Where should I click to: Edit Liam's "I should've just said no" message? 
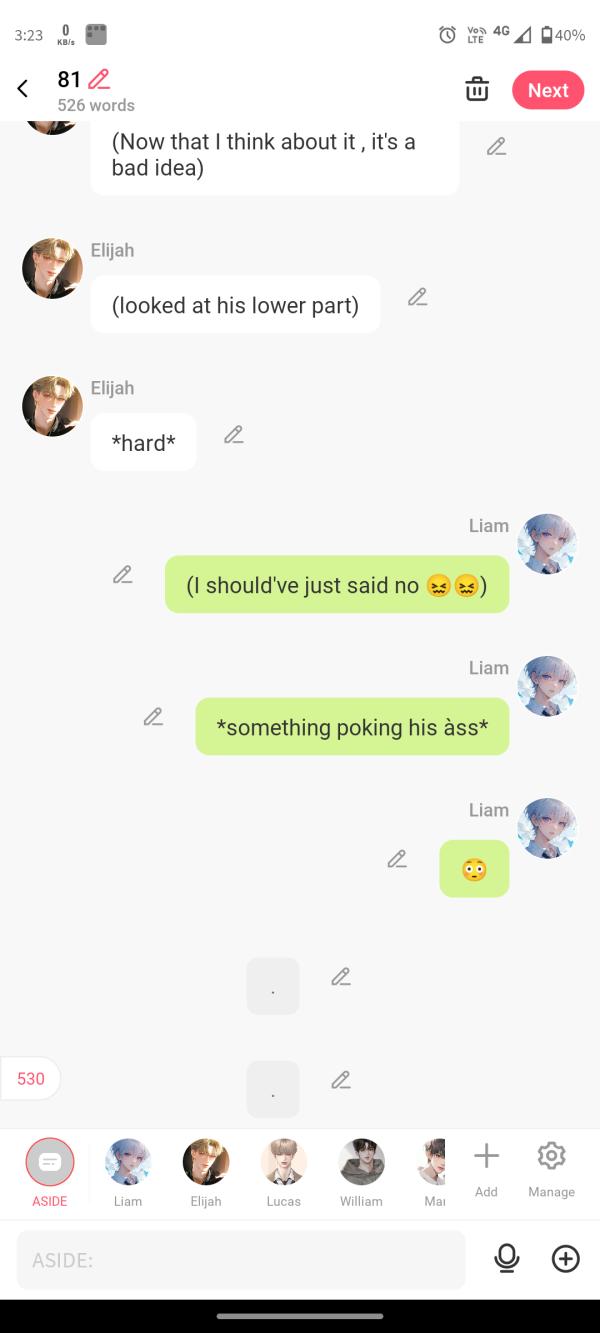[x=123, y=575]
